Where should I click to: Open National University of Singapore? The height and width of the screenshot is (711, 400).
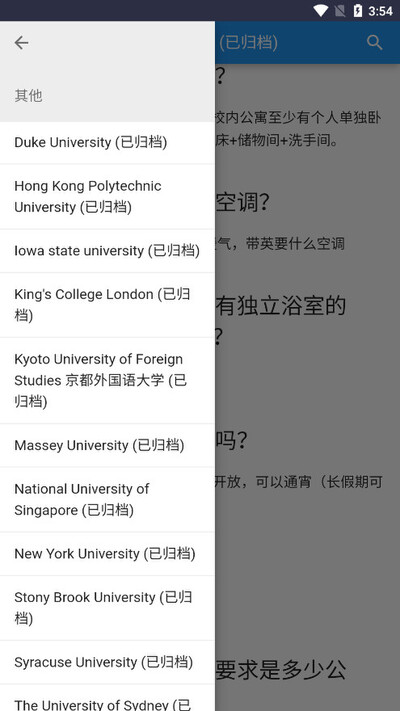click(107, 500)
